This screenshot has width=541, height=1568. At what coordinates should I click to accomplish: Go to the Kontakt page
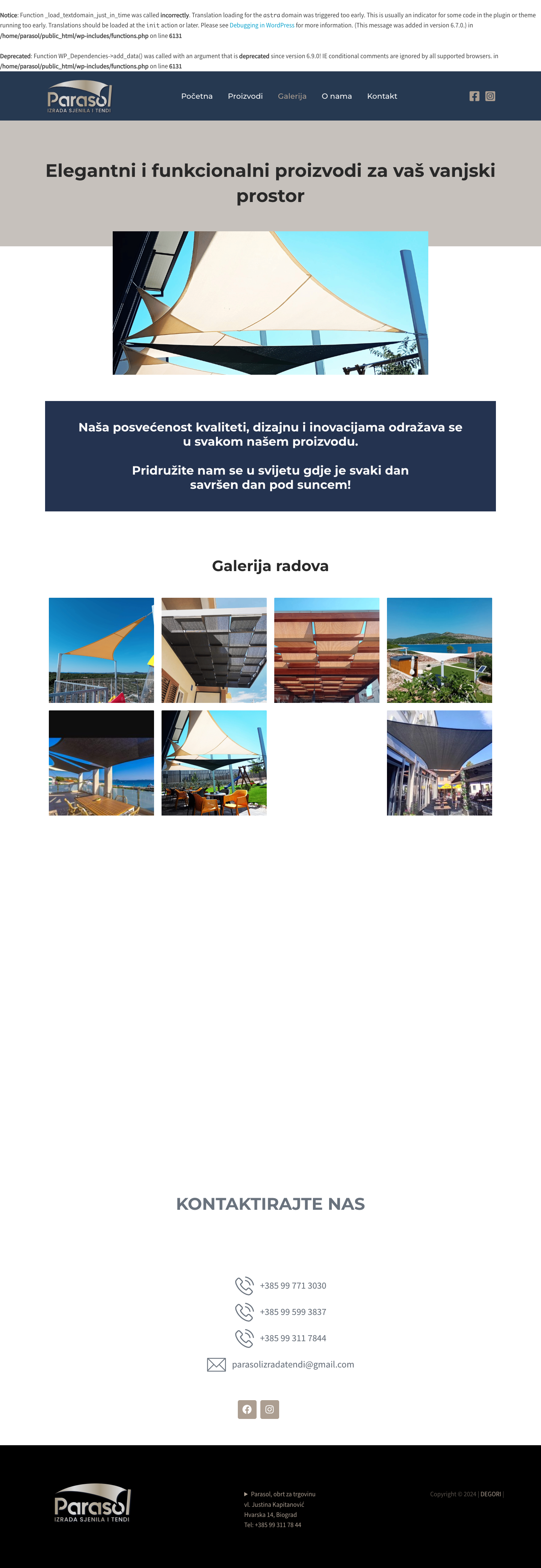coord(382,96)
